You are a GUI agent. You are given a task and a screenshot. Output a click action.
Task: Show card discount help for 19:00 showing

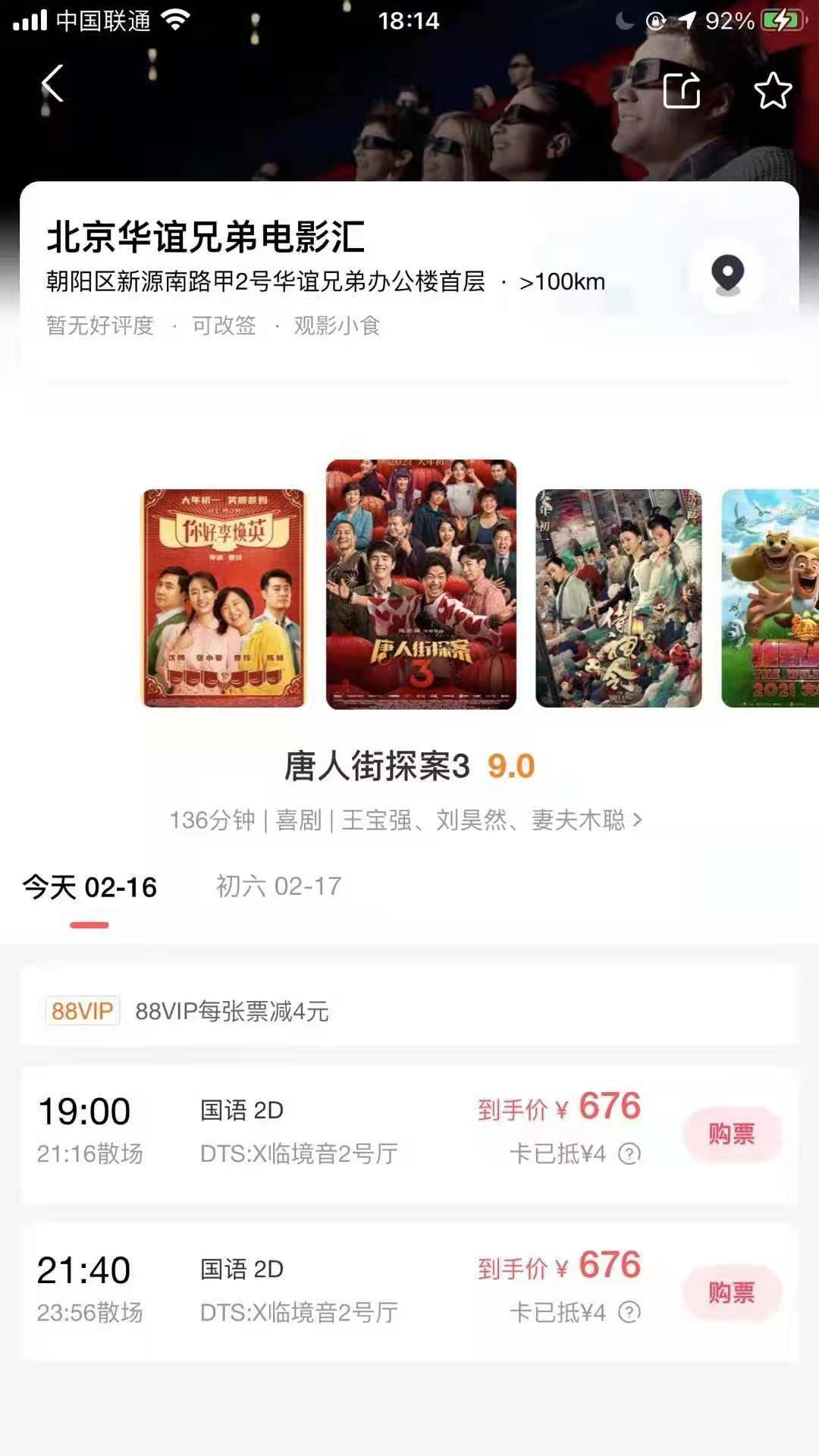point(629,1154)
